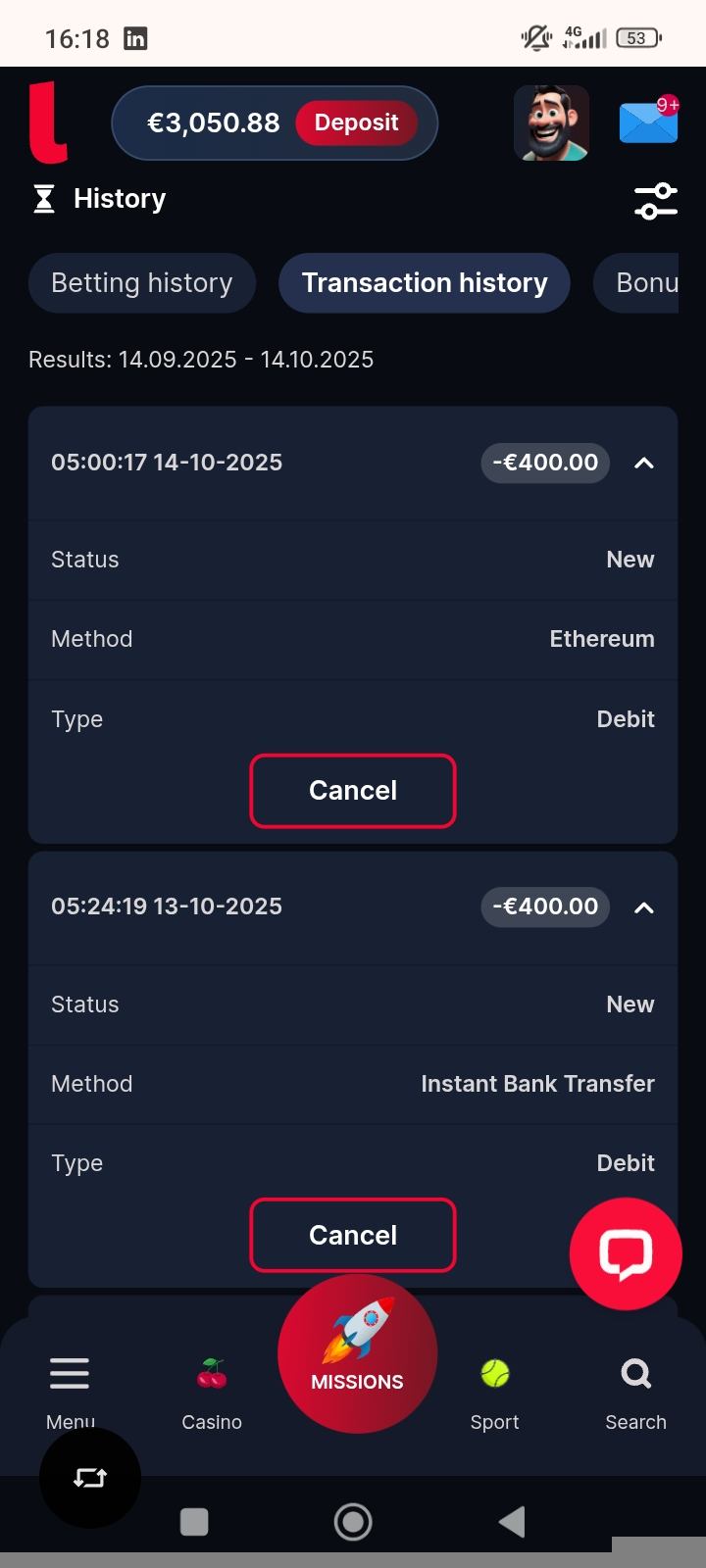706x1568 pixels.
Task: Go to the Casino section
Action: 212,1392
